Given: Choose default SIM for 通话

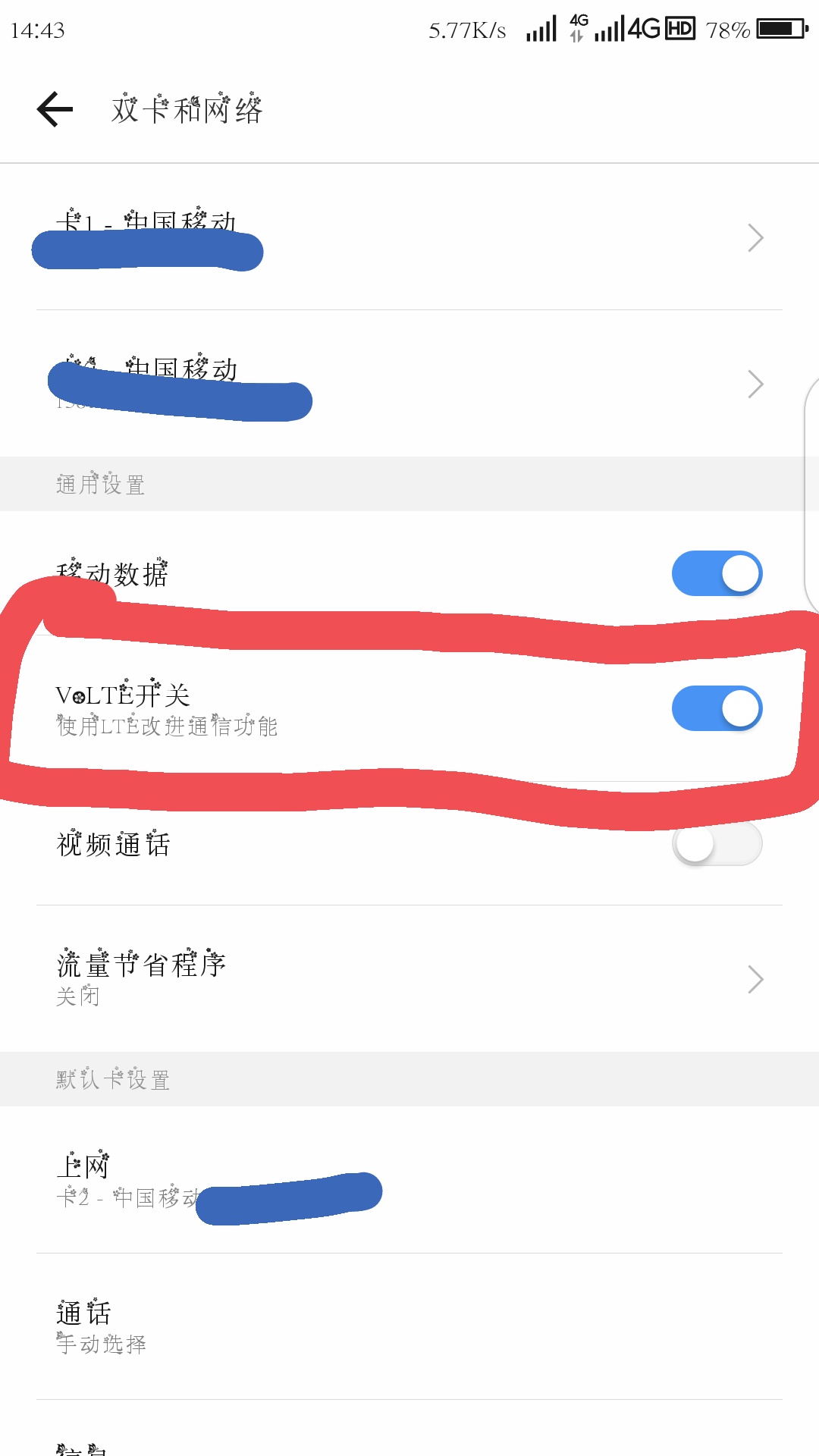Looking at the screenshot, I should tap(409, 1327).
